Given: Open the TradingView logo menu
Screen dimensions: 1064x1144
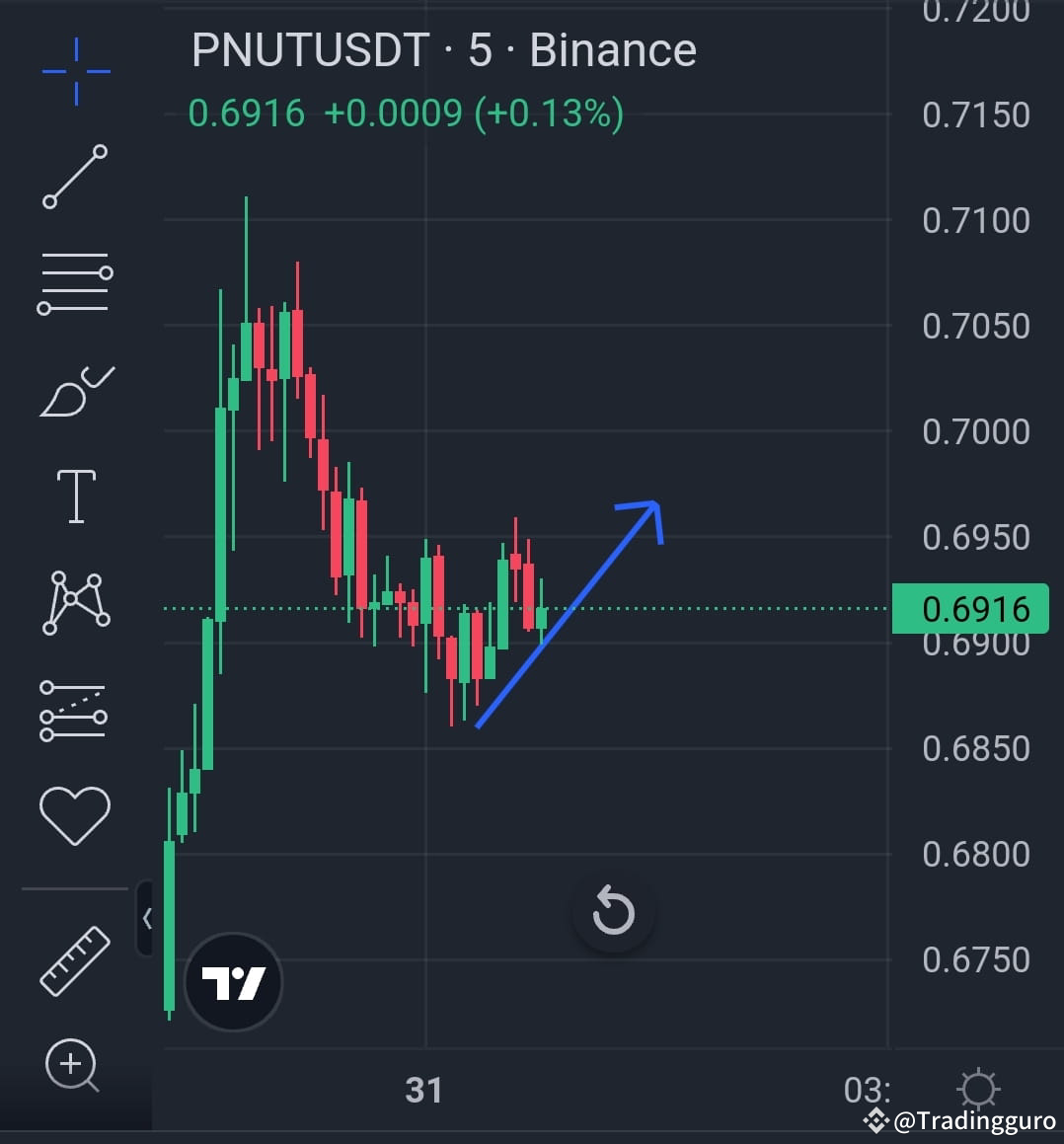Looking at the screenshot, I should tap(233, 982).
